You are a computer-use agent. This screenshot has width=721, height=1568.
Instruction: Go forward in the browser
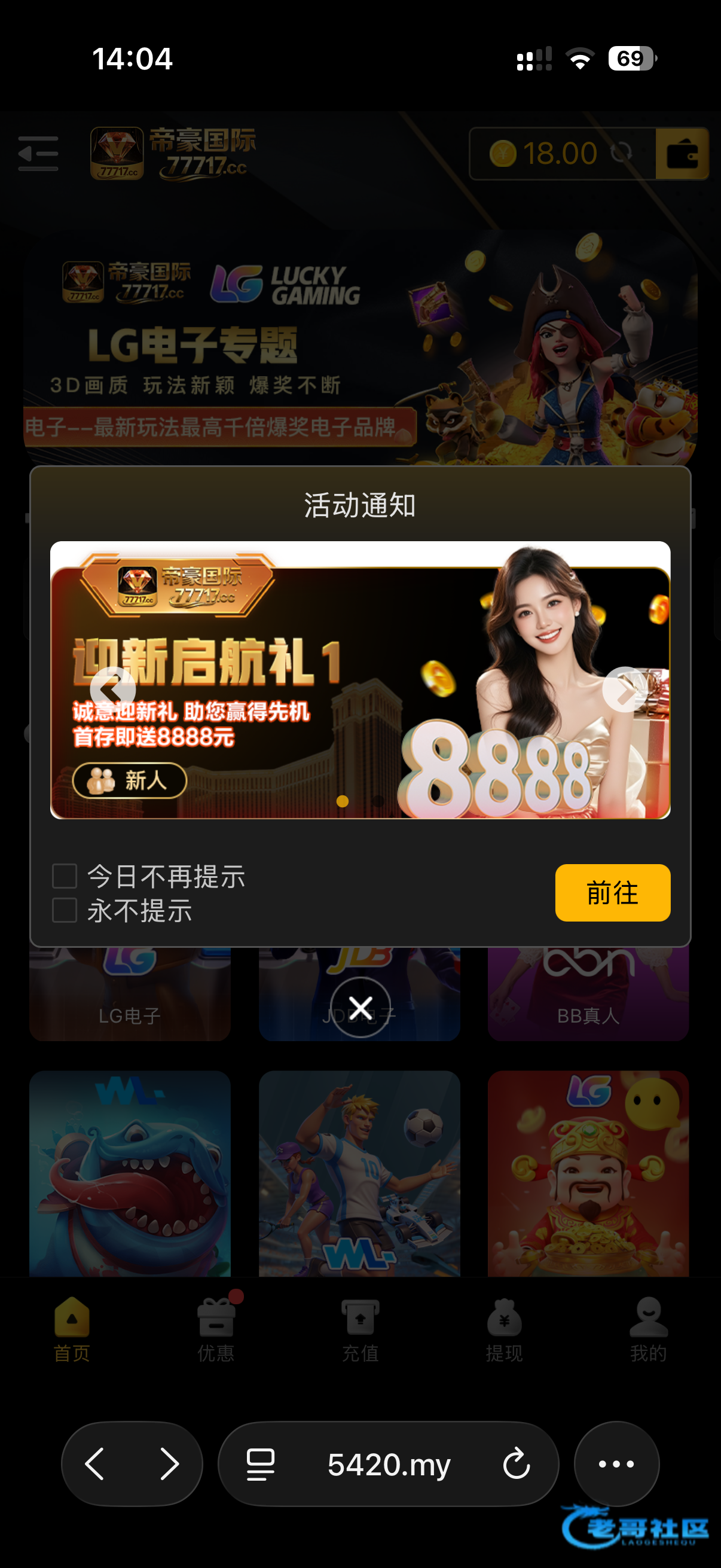[169, 1463]
